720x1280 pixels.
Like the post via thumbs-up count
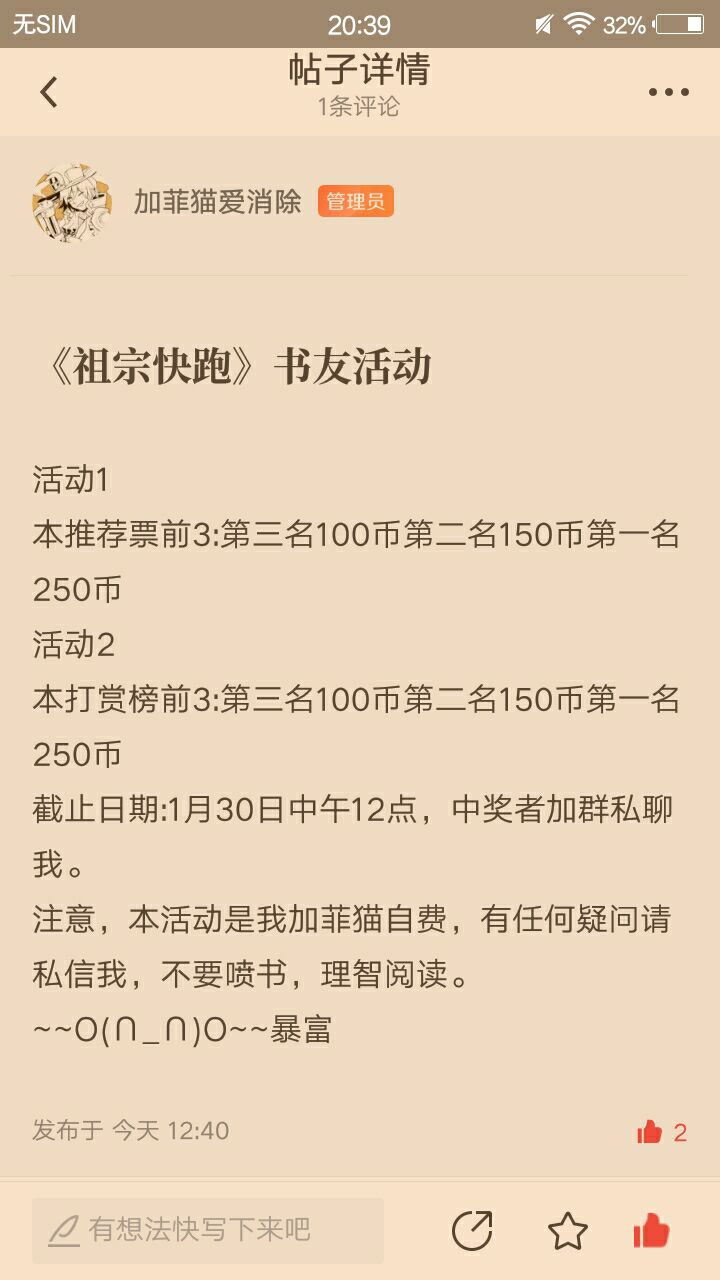point(661,1132)
